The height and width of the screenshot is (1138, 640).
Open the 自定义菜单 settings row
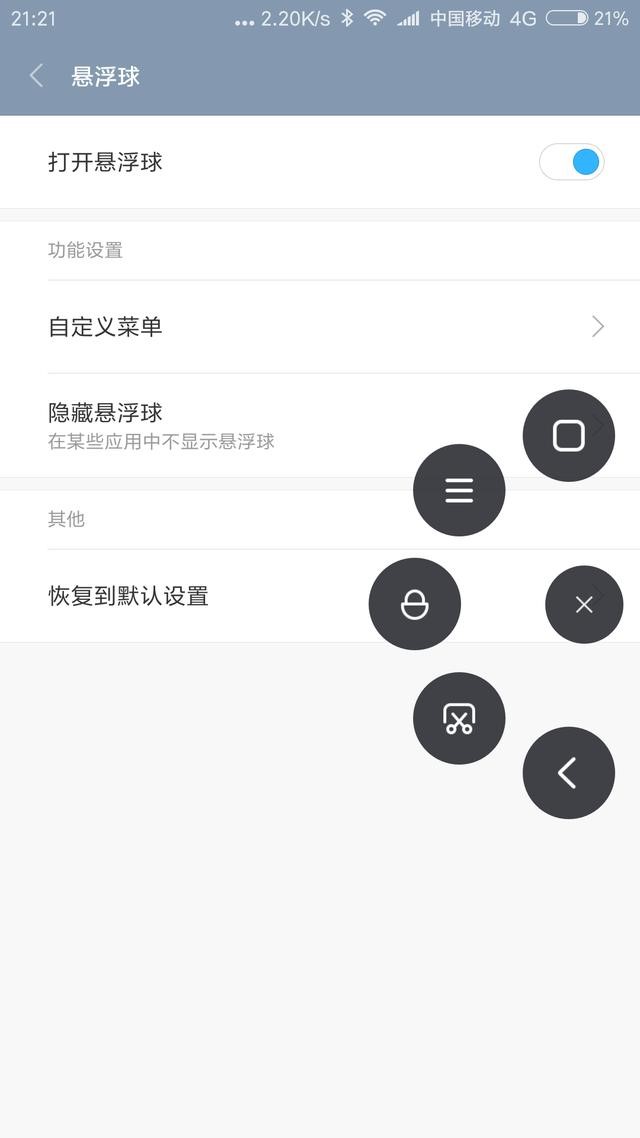pos(300,327)
